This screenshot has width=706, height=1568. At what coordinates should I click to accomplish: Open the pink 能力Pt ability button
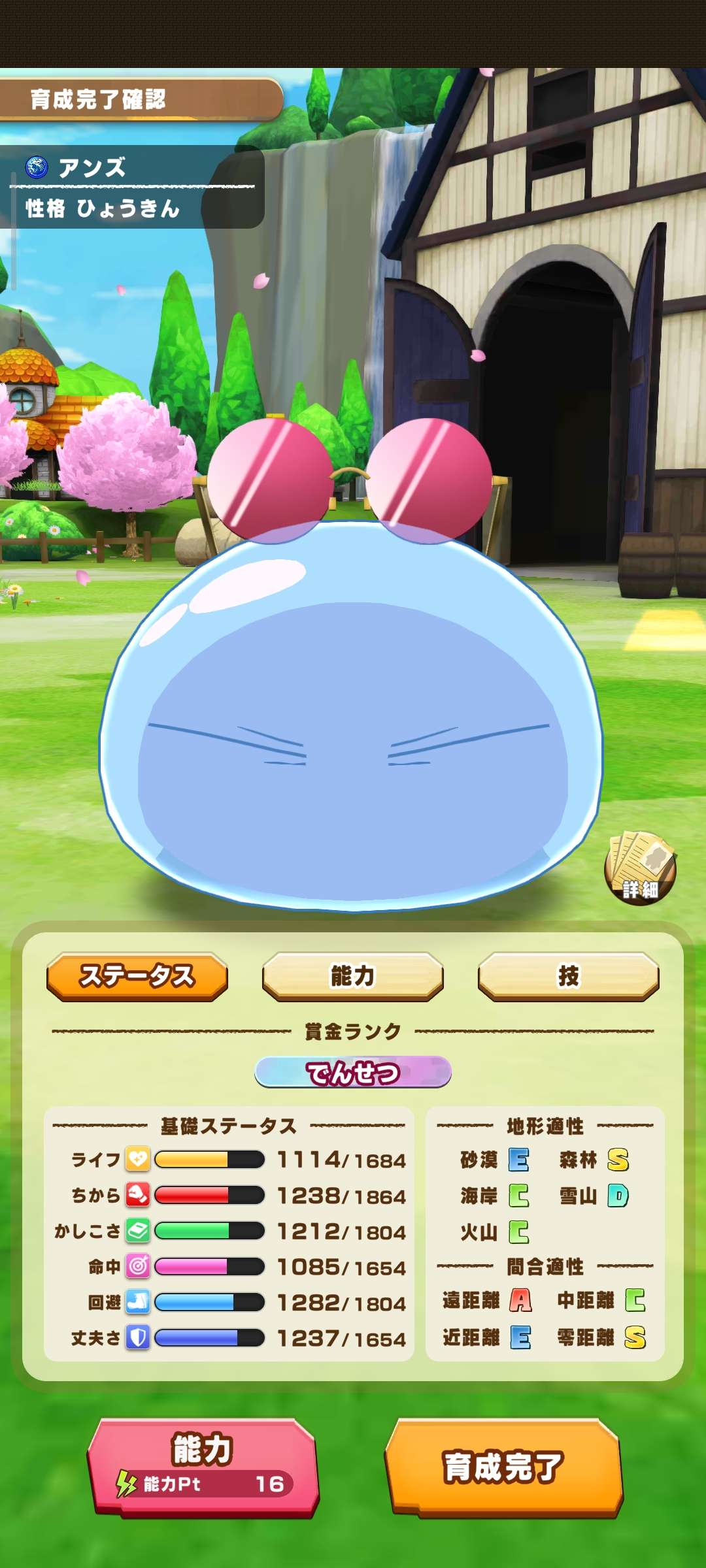pyautogui.click(x=203, y=1467)
